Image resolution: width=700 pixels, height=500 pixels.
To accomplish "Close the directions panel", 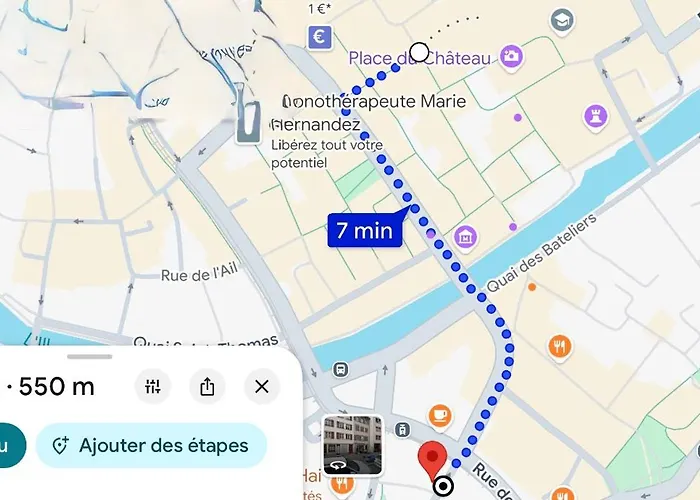I will point(262,387).
